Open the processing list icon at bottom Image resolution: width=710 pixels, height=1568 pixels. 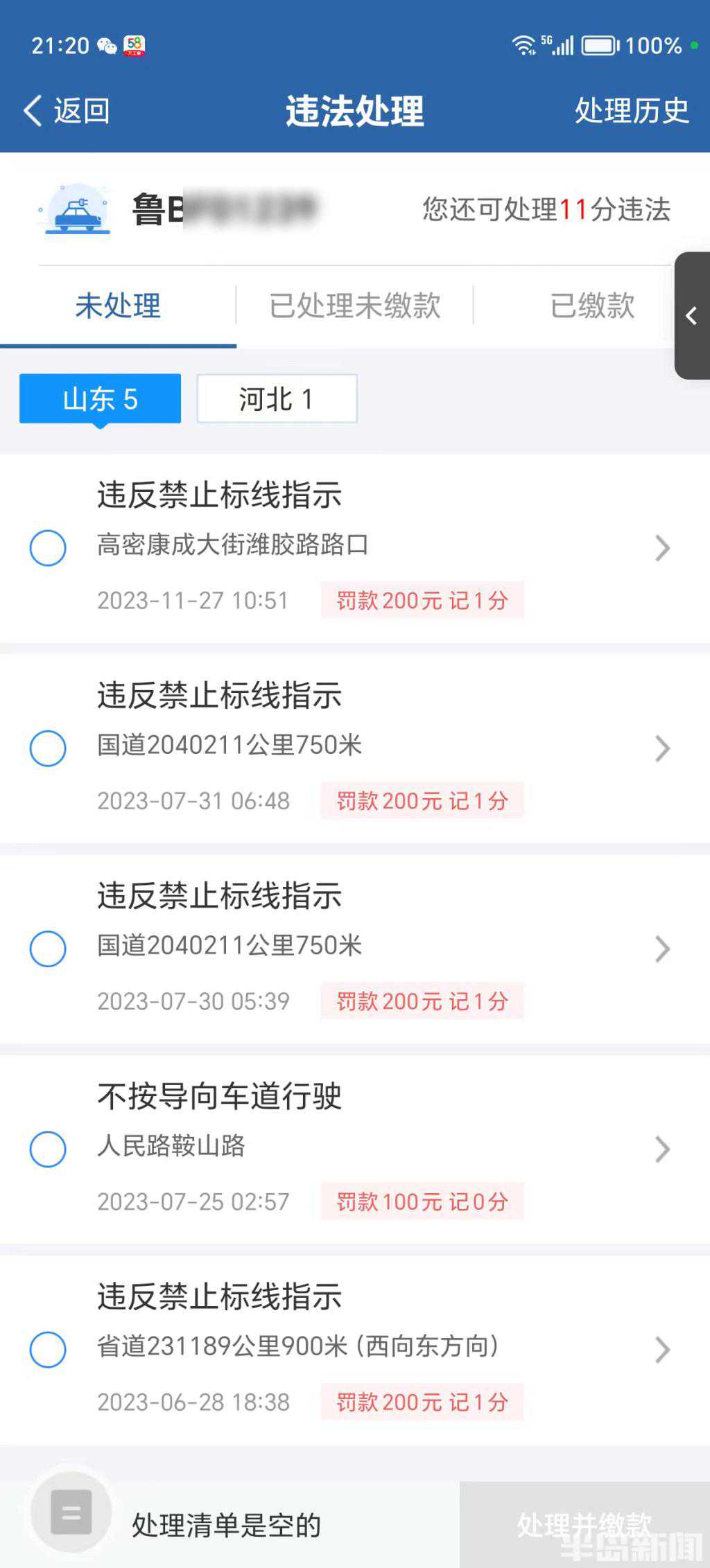(71, 1511)
